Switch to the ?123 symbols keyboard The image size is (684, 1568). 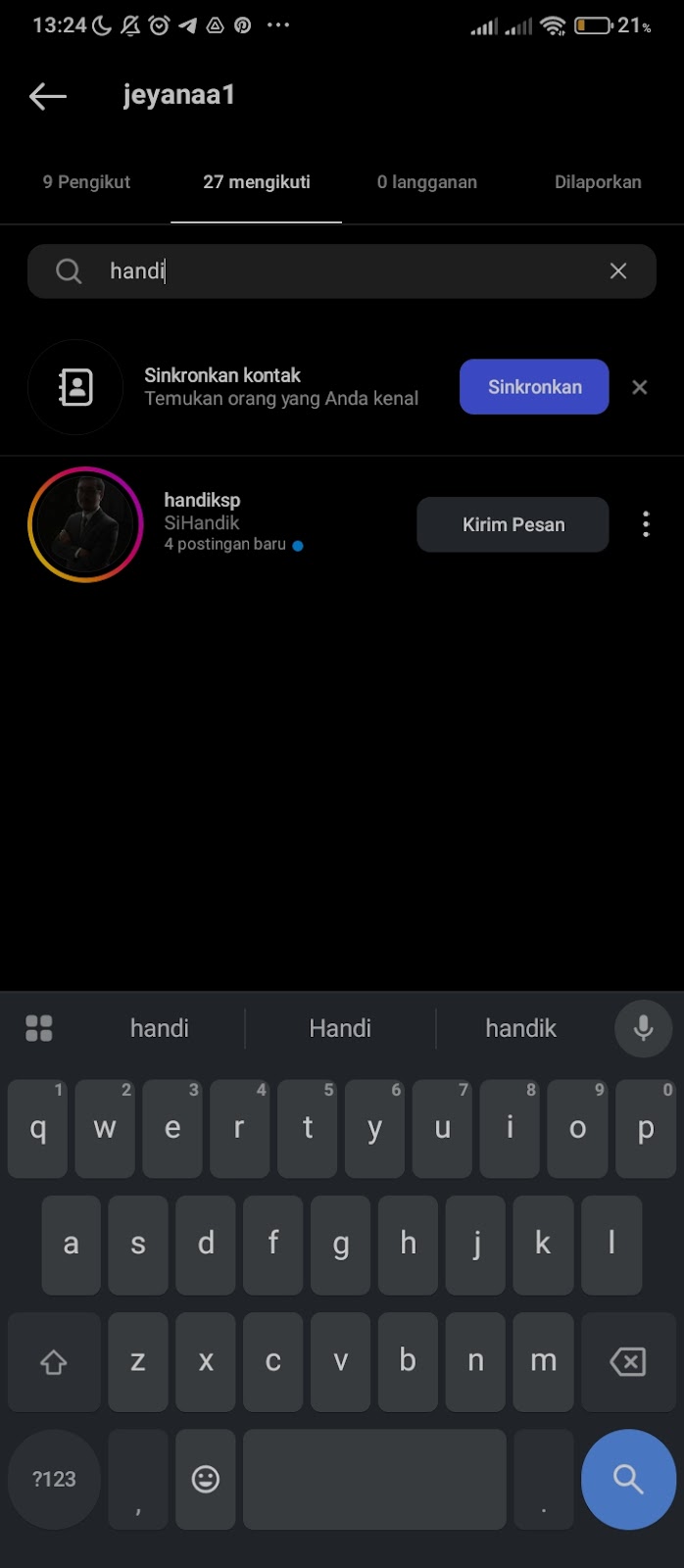pos(54,1479)
